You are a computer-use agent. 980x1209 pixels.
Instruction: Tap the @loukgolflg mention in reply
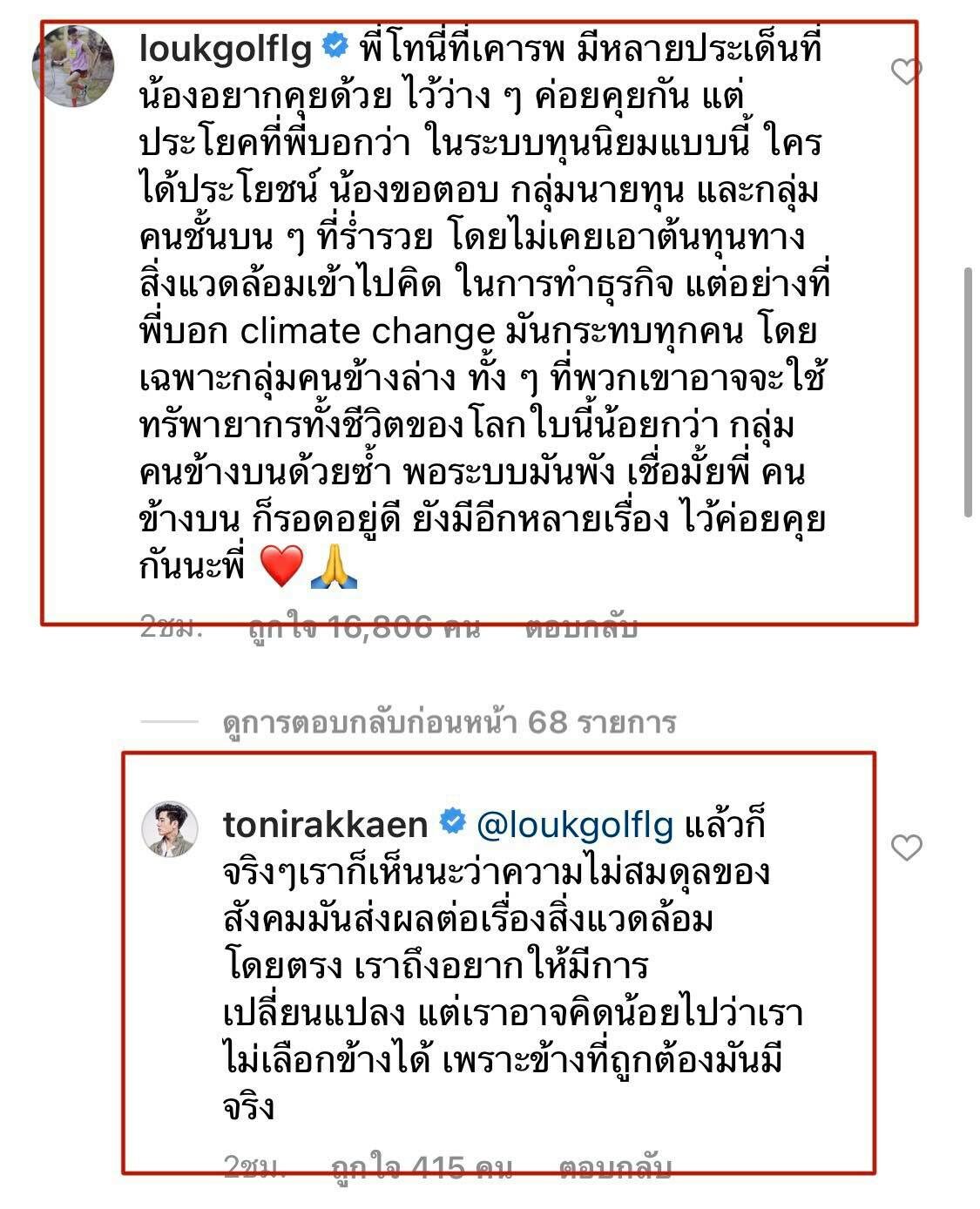pyautogui.click(x=575, y=824)
